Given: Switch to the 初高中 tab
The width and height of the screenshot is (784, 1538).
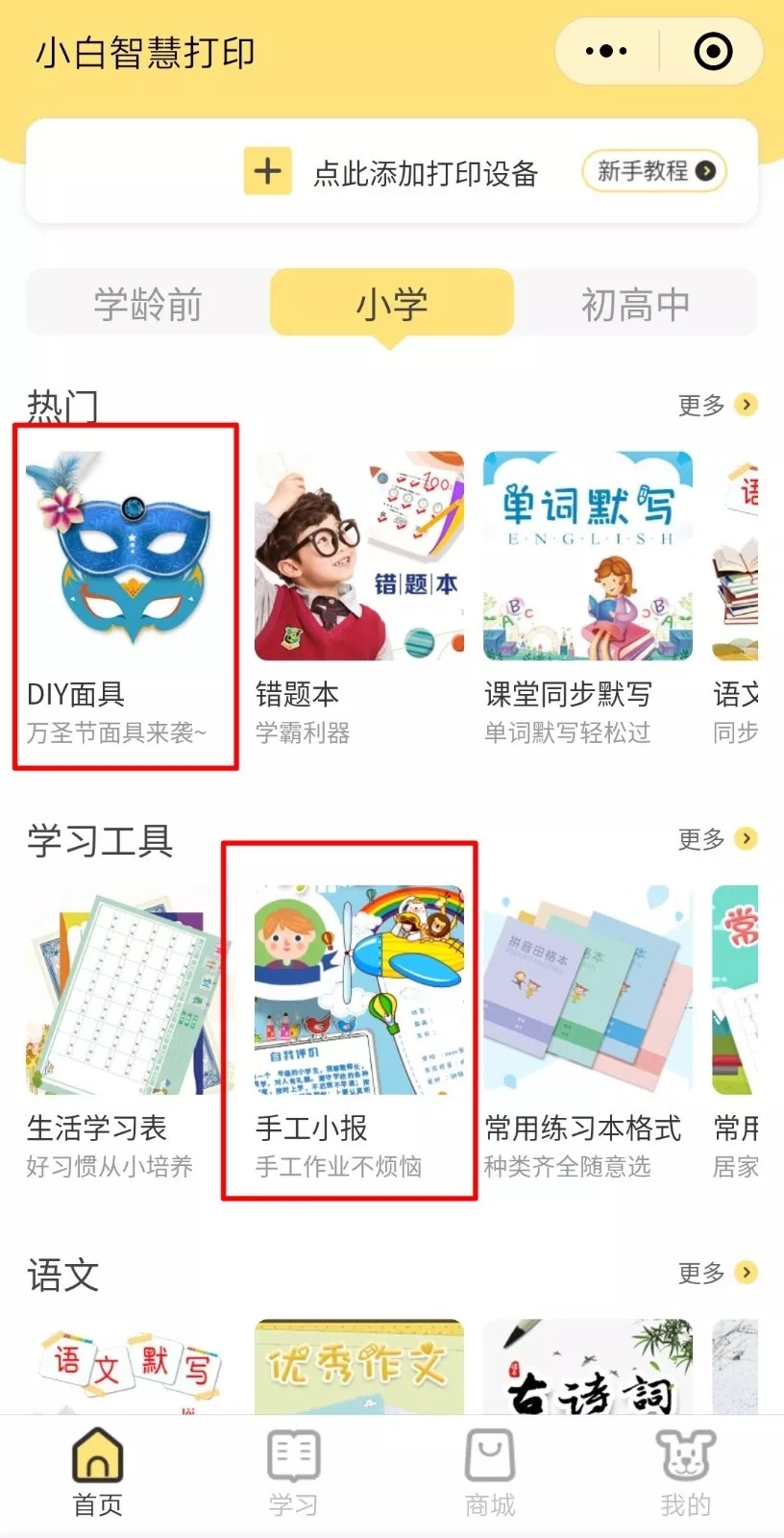Looking at the screenshot, I should (635, 304).
